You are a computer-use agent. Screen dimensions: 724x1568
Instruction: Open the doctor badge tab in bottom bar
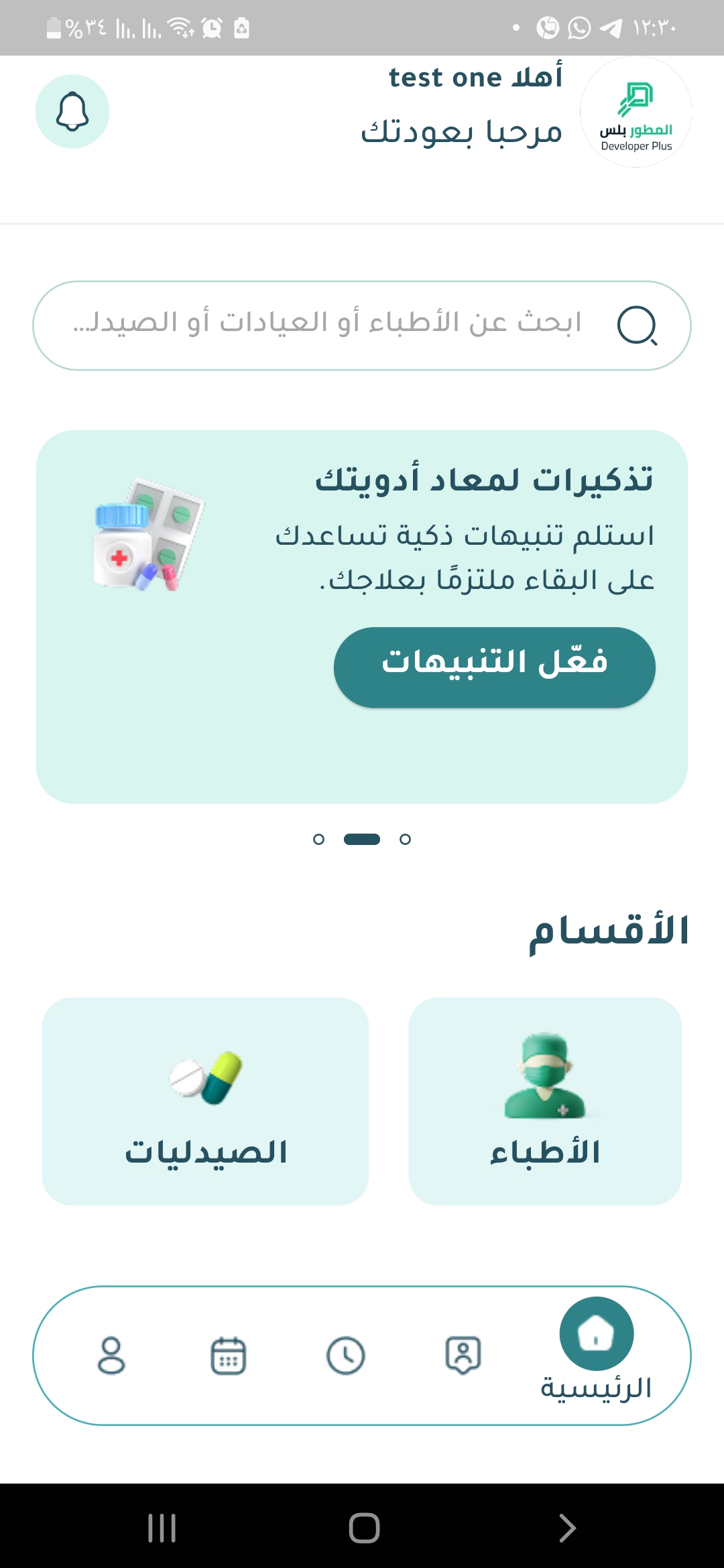tap(463, 1356)
